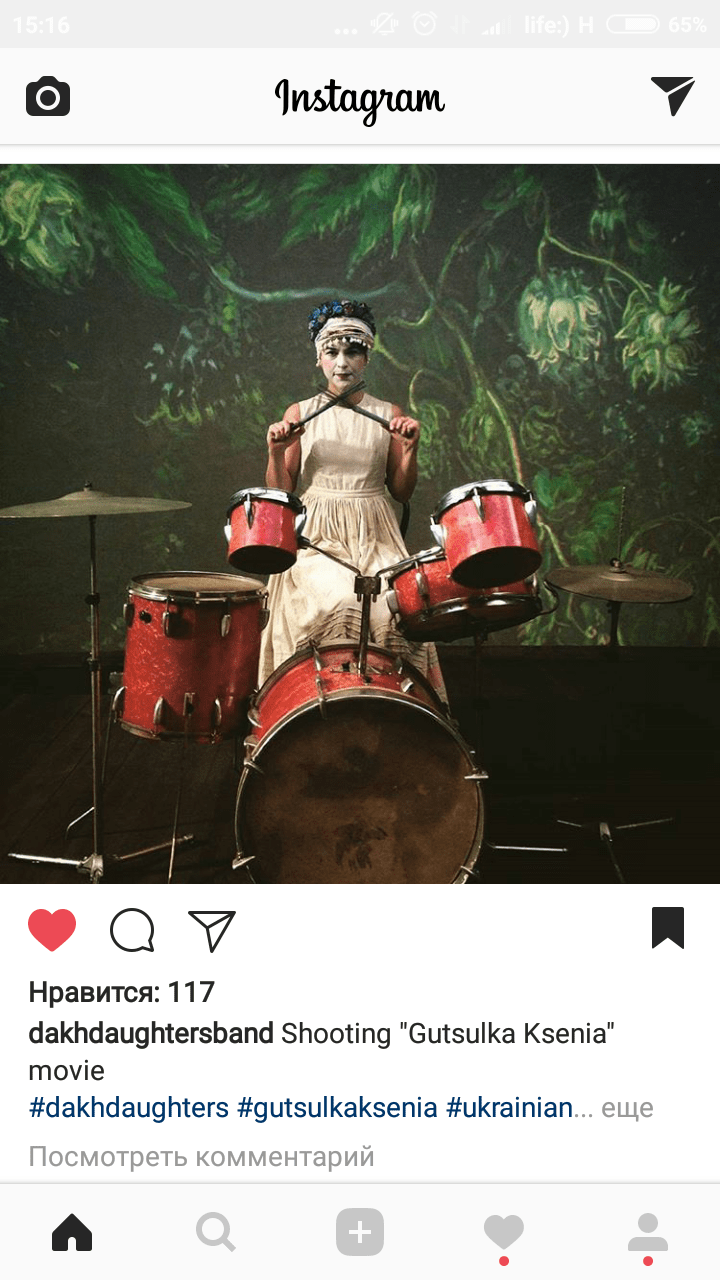The width and height of the screenshot is (720, 1280).
Task: Switch to the Profile tab
Action: point(648,1232)
